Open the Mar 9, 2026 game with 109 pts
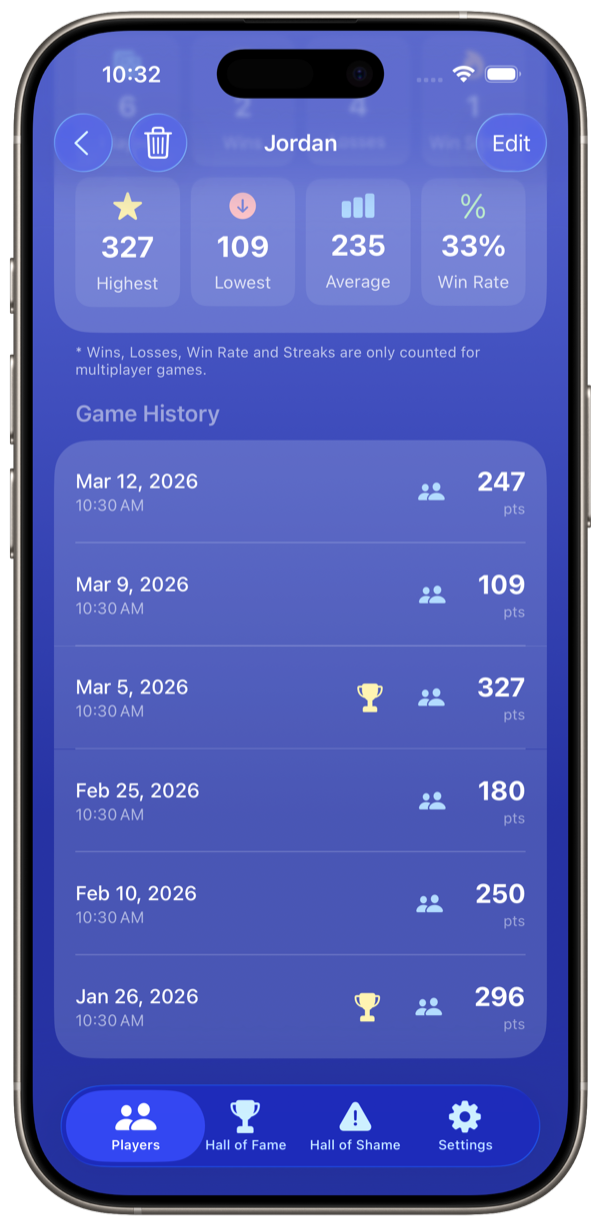This screenshot has height=1226, width=600. pos(300,595)
